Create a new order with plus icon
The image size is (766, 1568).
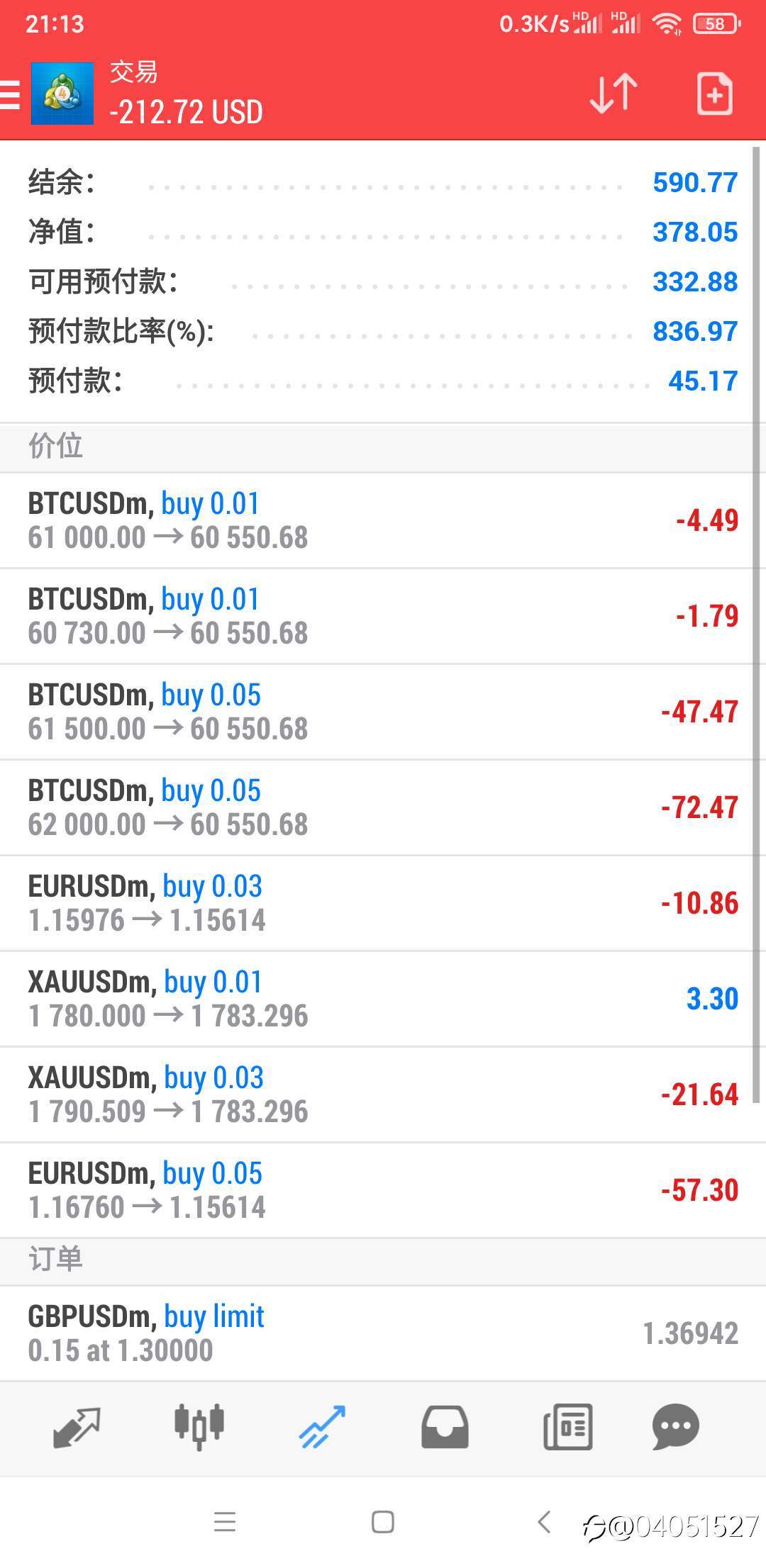[714, 94]
